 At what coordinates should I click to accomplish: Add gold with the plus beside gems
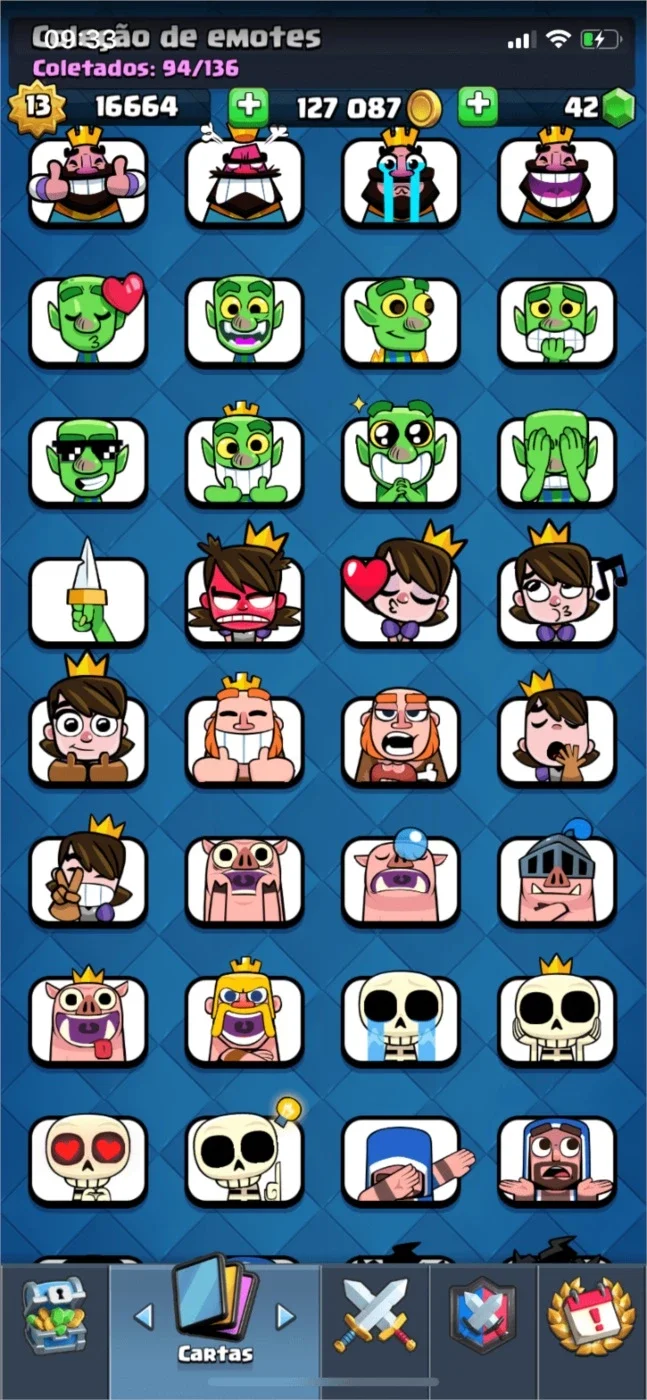pos(478,106)
